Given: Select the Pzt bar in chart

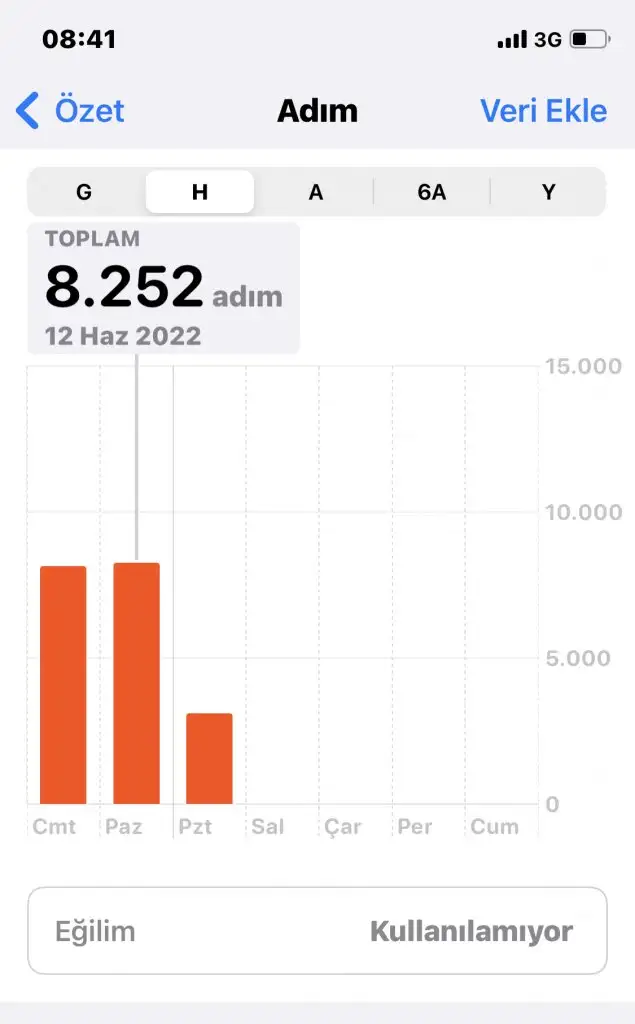Looking at the screenshot, I should click(x=209, y=758).
